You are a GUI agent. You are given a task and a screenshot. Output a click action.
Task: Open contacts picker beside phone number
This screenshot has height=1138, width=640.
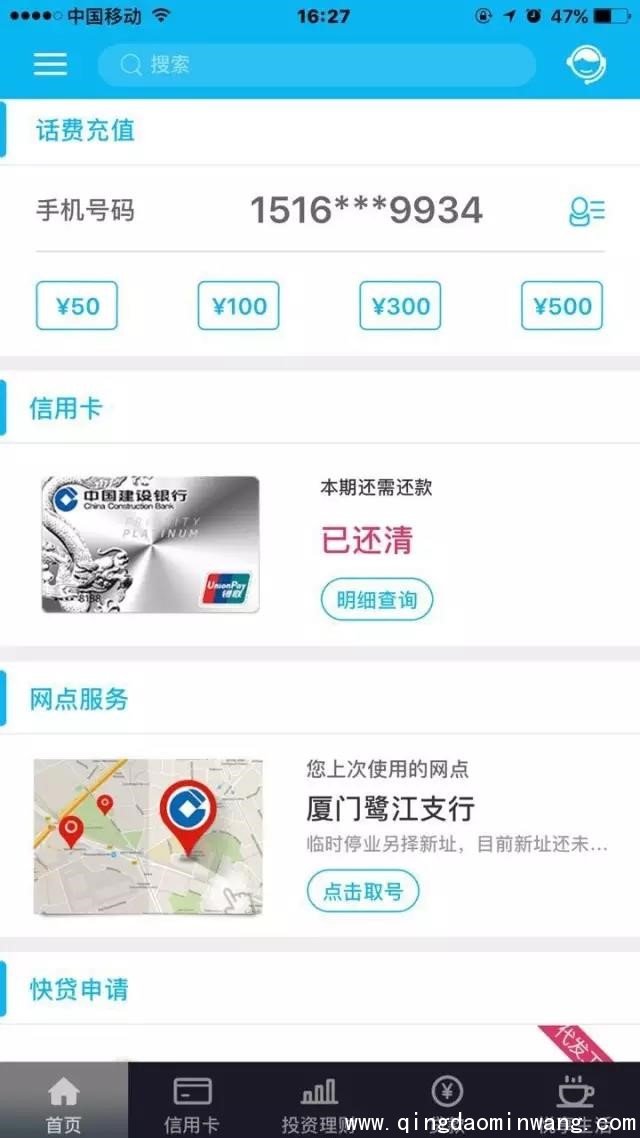coord(586,211)
